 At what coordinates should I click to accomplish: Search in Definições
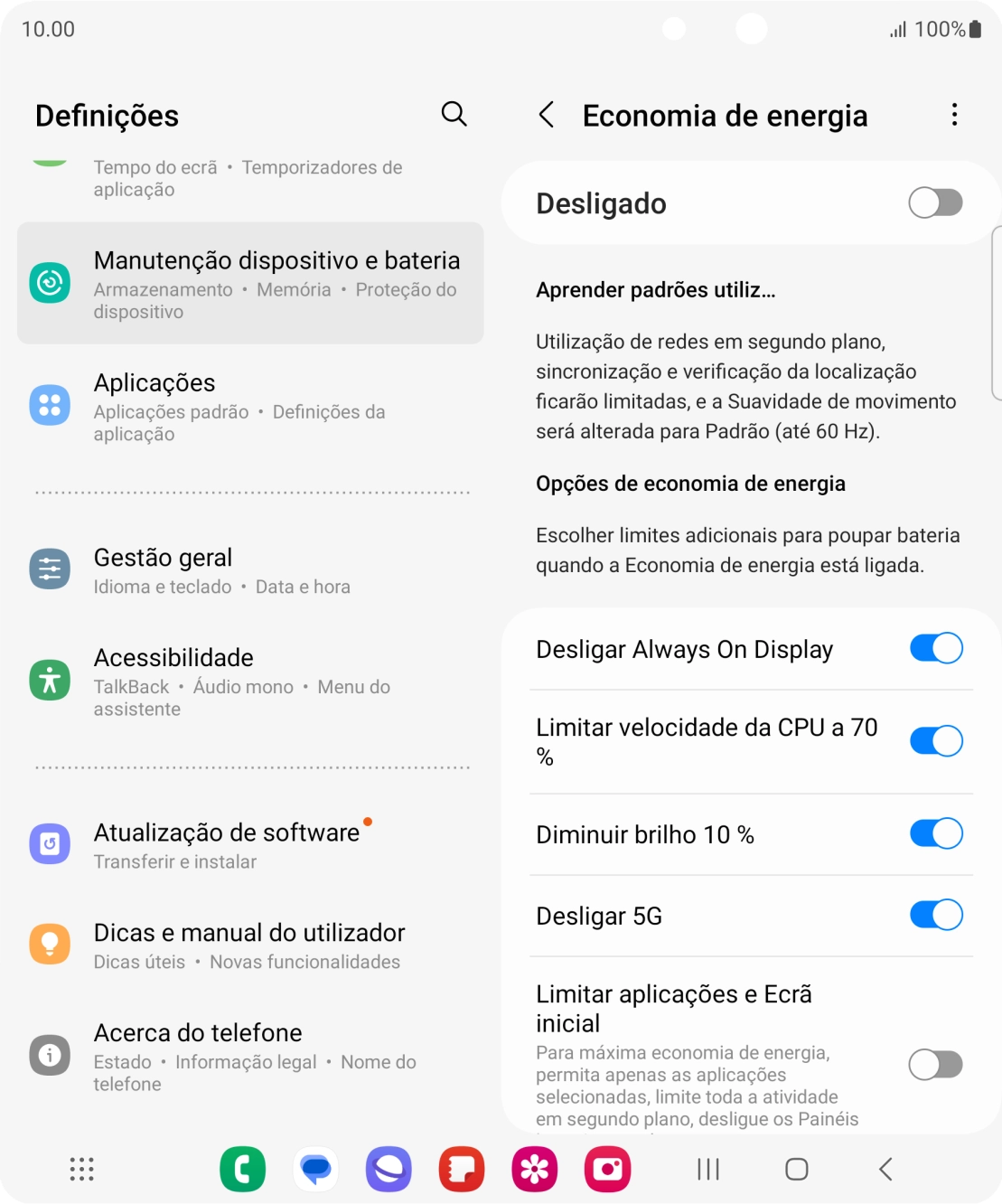454,114
